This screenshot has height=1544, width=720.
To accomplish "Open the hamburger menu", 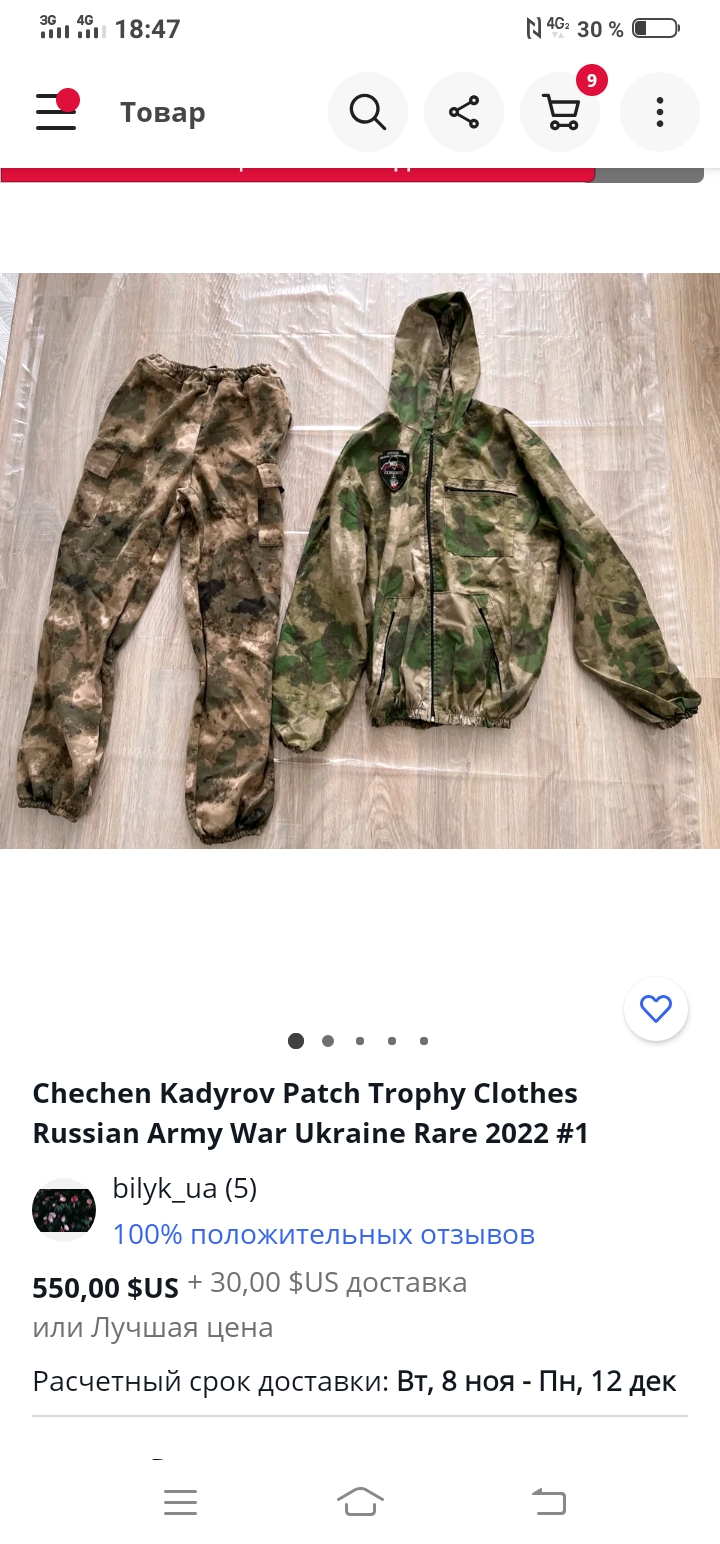I will [57, 112].
